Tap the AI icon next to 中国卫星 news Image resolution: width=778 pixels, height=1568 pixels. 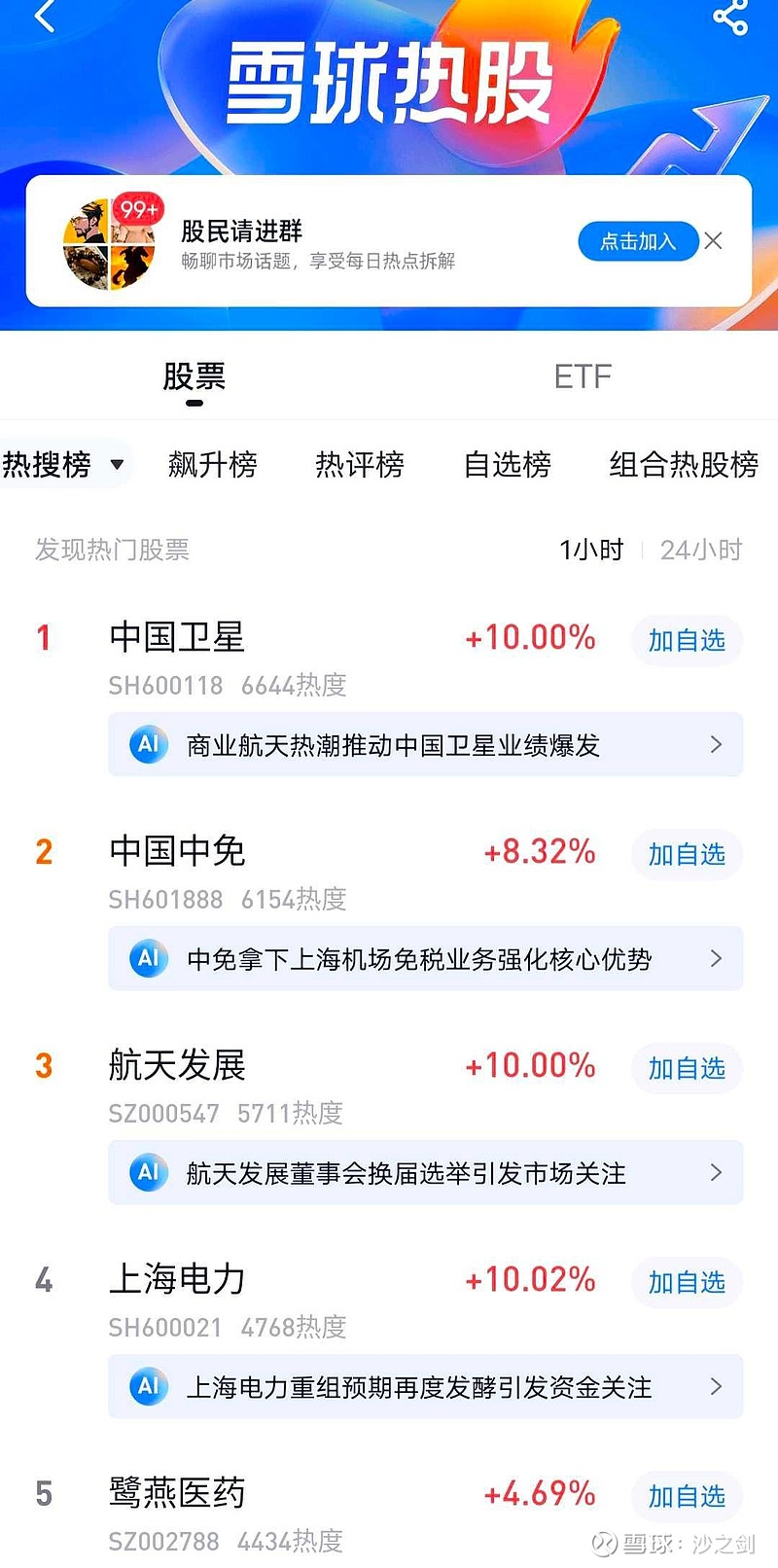[148, 744]
